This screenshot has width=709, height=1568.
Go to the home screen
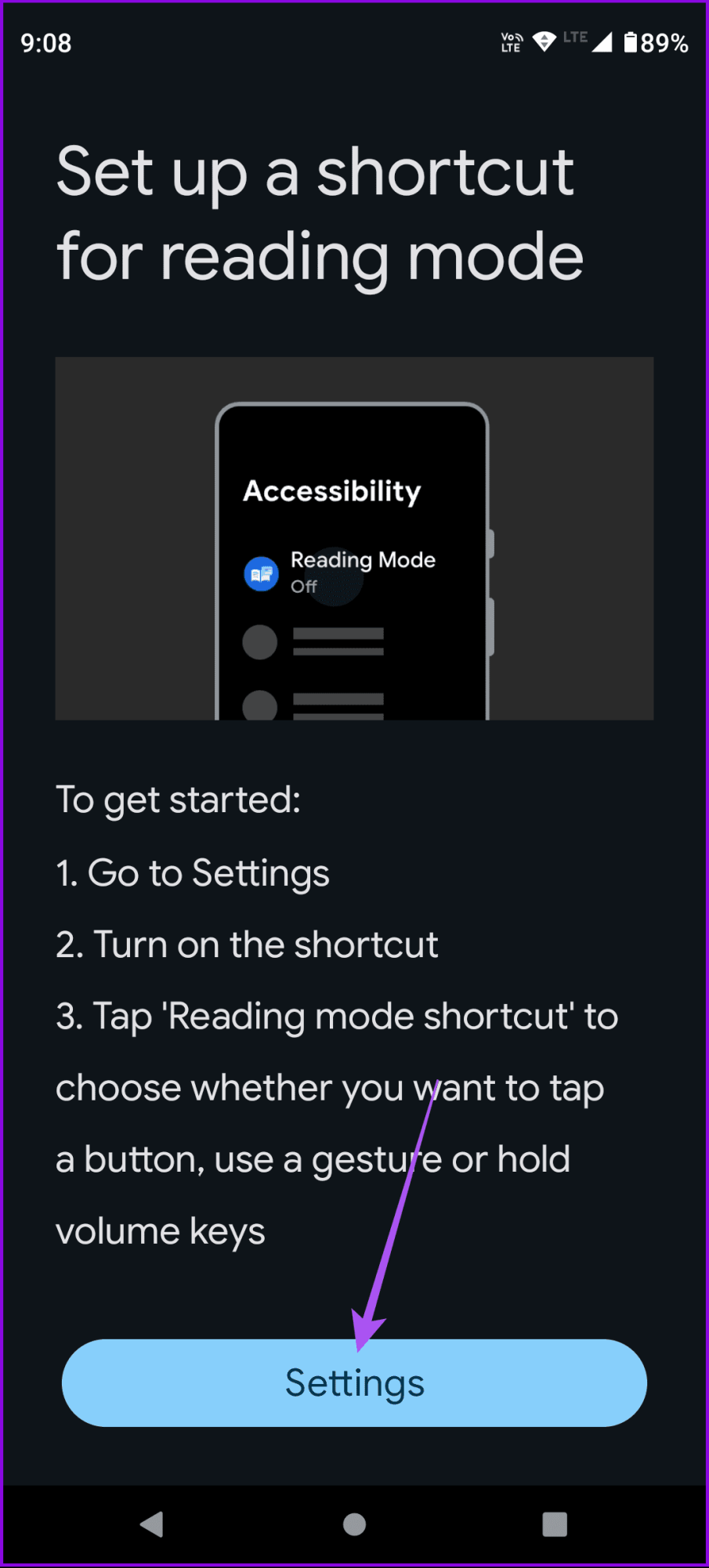pyautogui.click(x=354, y=1524)
